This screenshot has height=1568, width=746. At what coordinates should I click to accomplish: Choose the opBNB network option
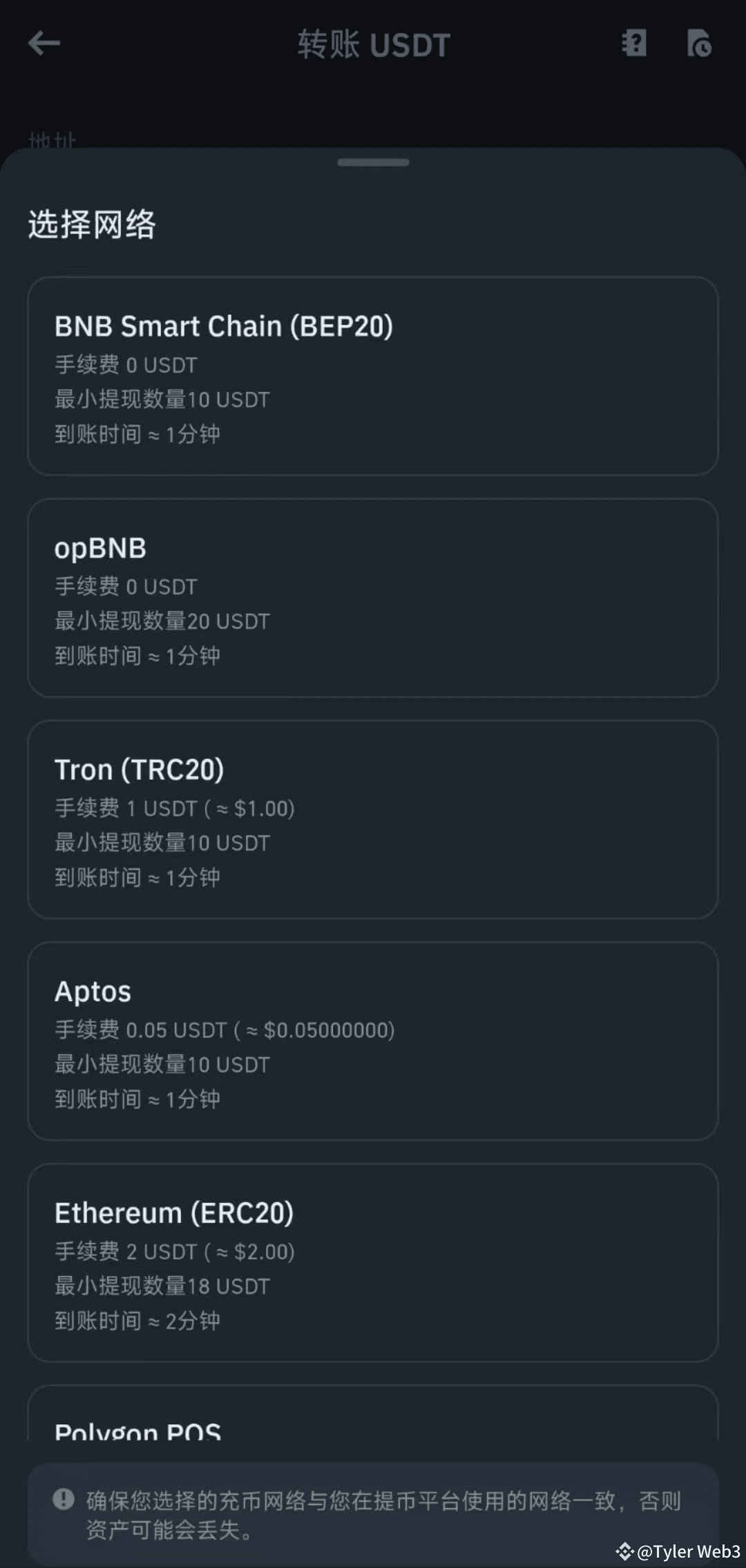click(373, 598)
